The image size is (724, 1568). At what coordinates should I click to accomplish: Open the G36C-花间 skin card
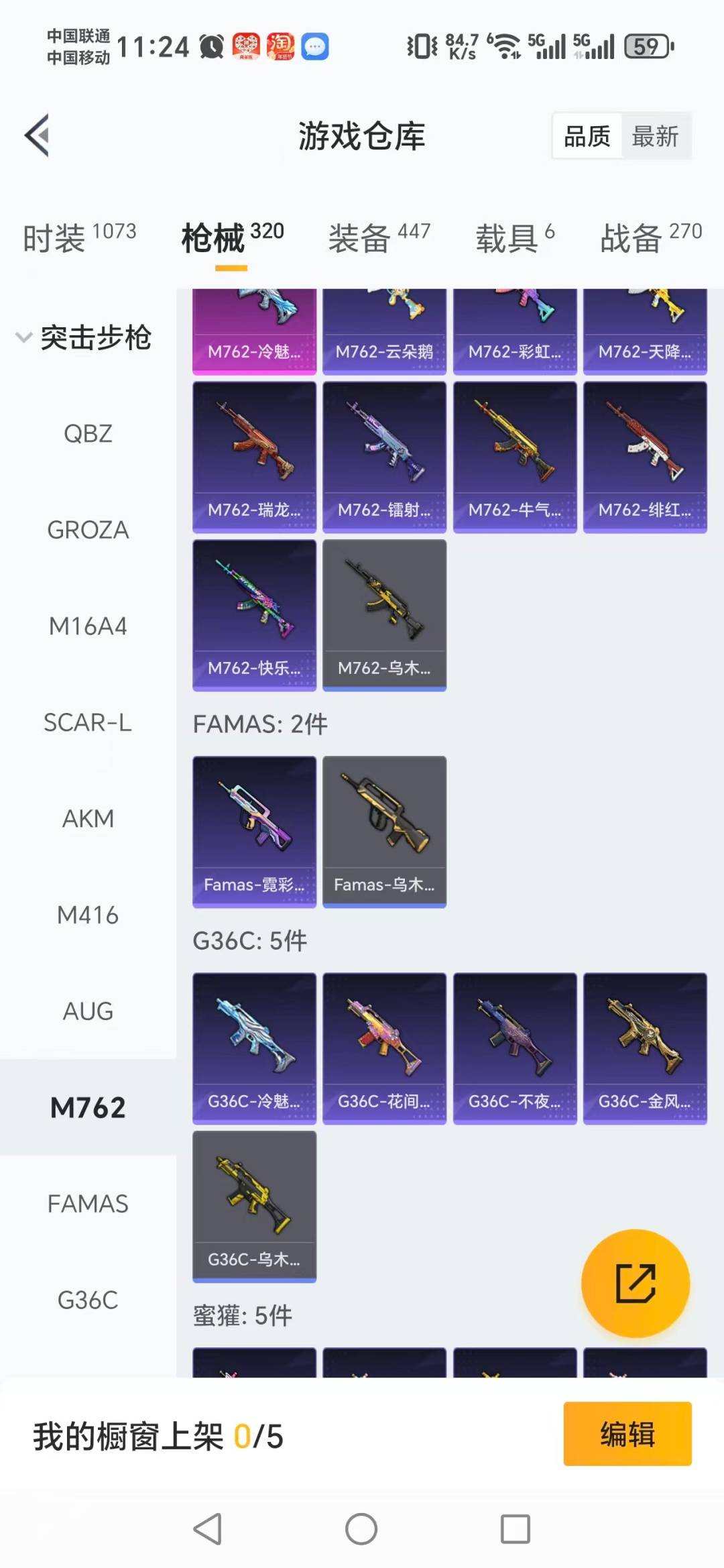click(384, 1048)
